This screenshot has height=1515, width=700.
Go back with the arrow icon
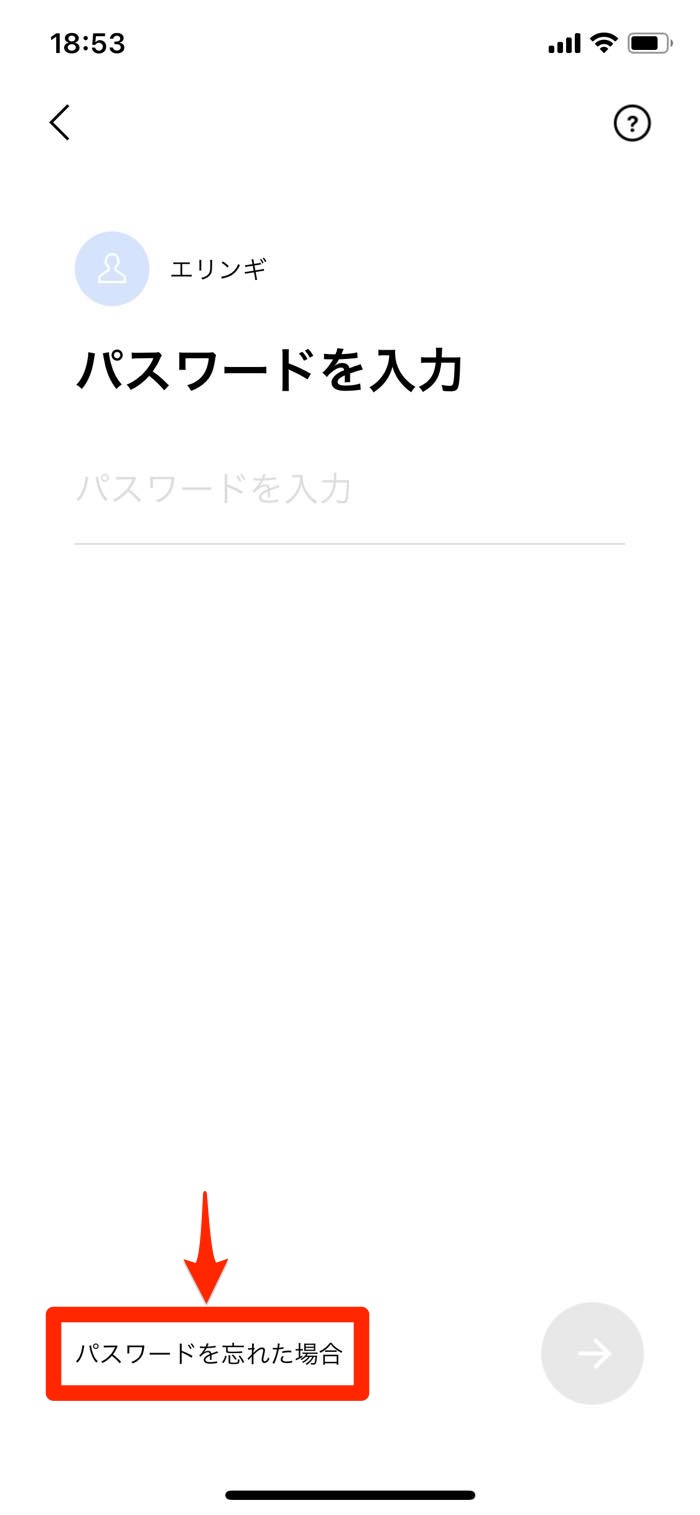(x=60, y=123)
